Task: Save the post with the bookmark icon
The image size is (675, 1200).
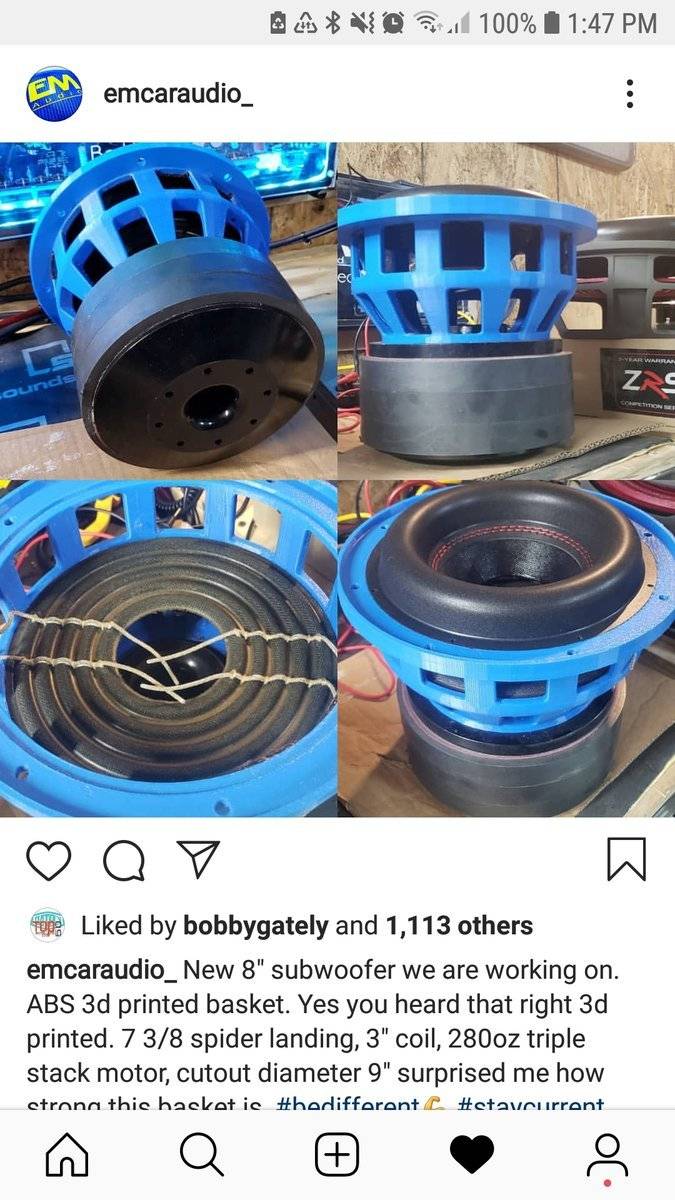Action: [627, 860]
